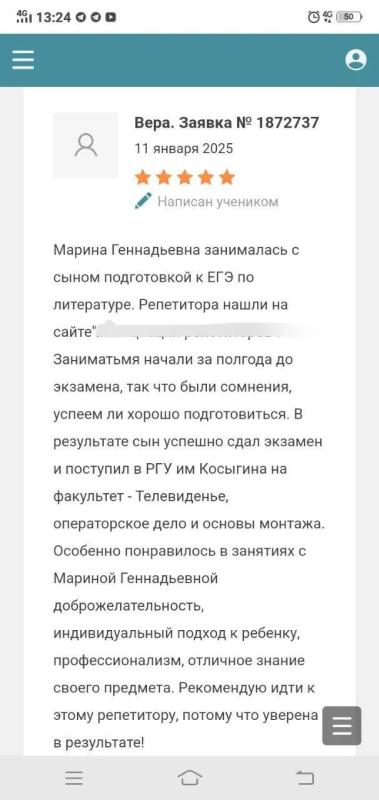This screenshot has width=379, height=800.
Task: Go to the home screen
Action: 190,778
